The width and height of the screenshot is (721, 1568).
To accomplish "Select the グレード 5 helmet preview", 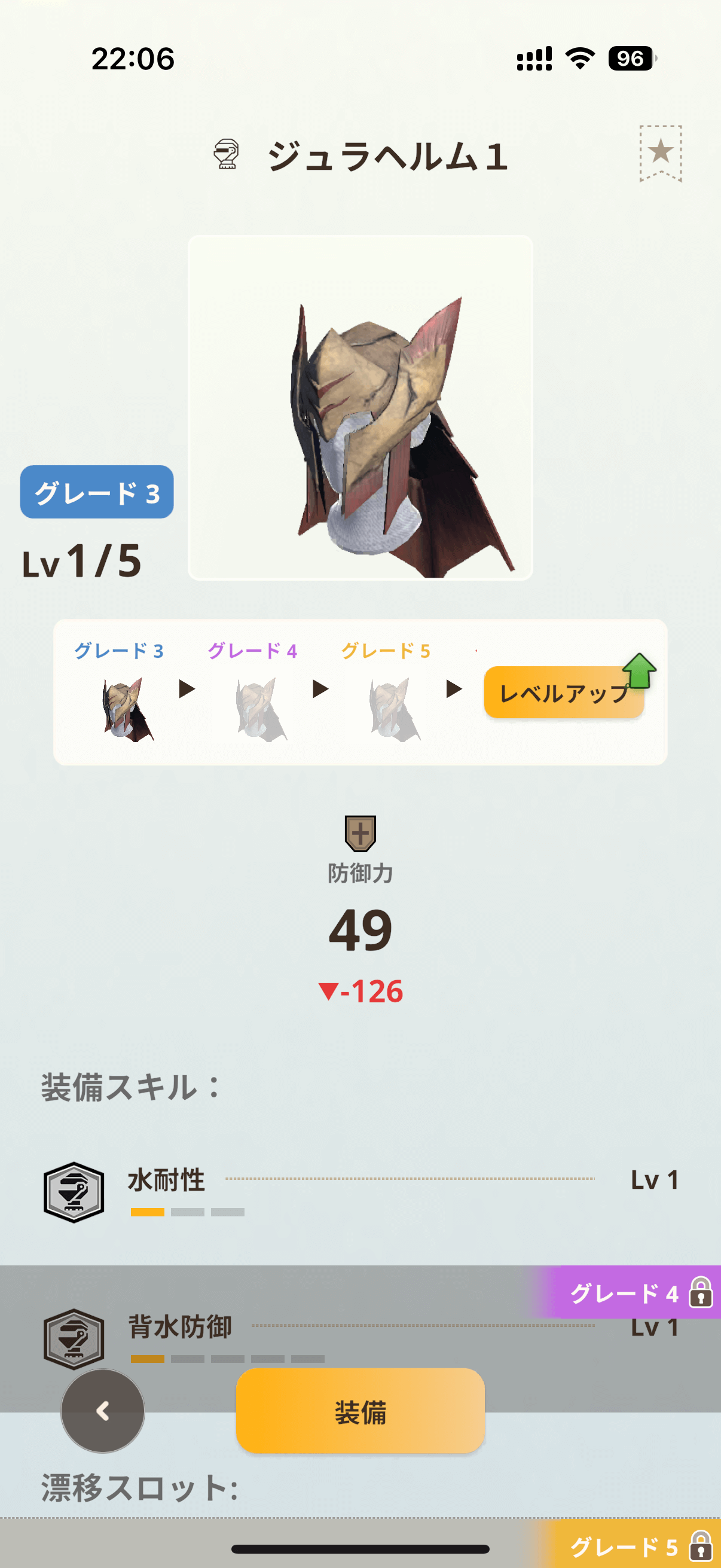I will [393, 708].
